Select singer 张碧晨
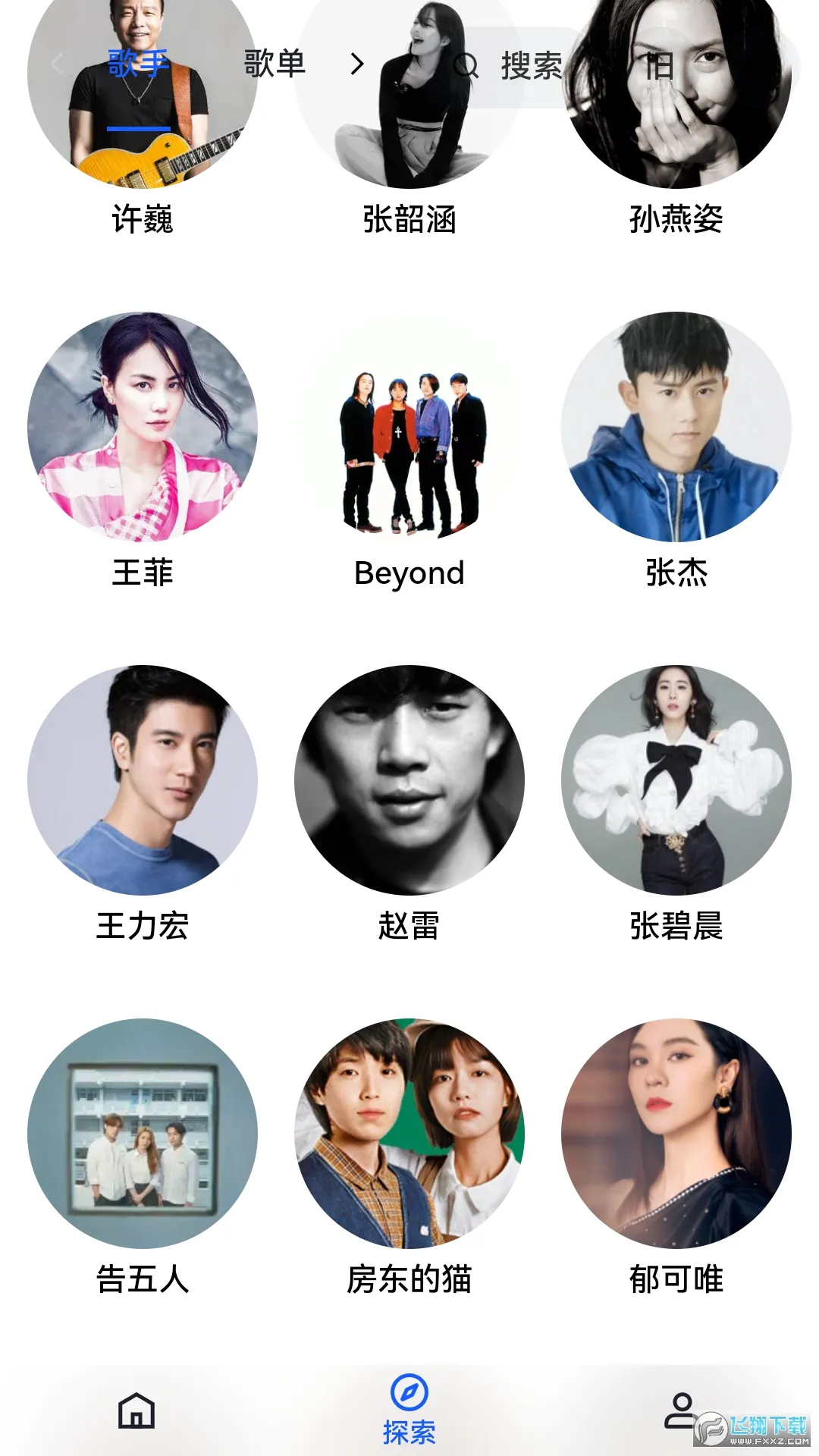Image resolution: width=819 pixels, height=1456 pixels. [676, 780]
